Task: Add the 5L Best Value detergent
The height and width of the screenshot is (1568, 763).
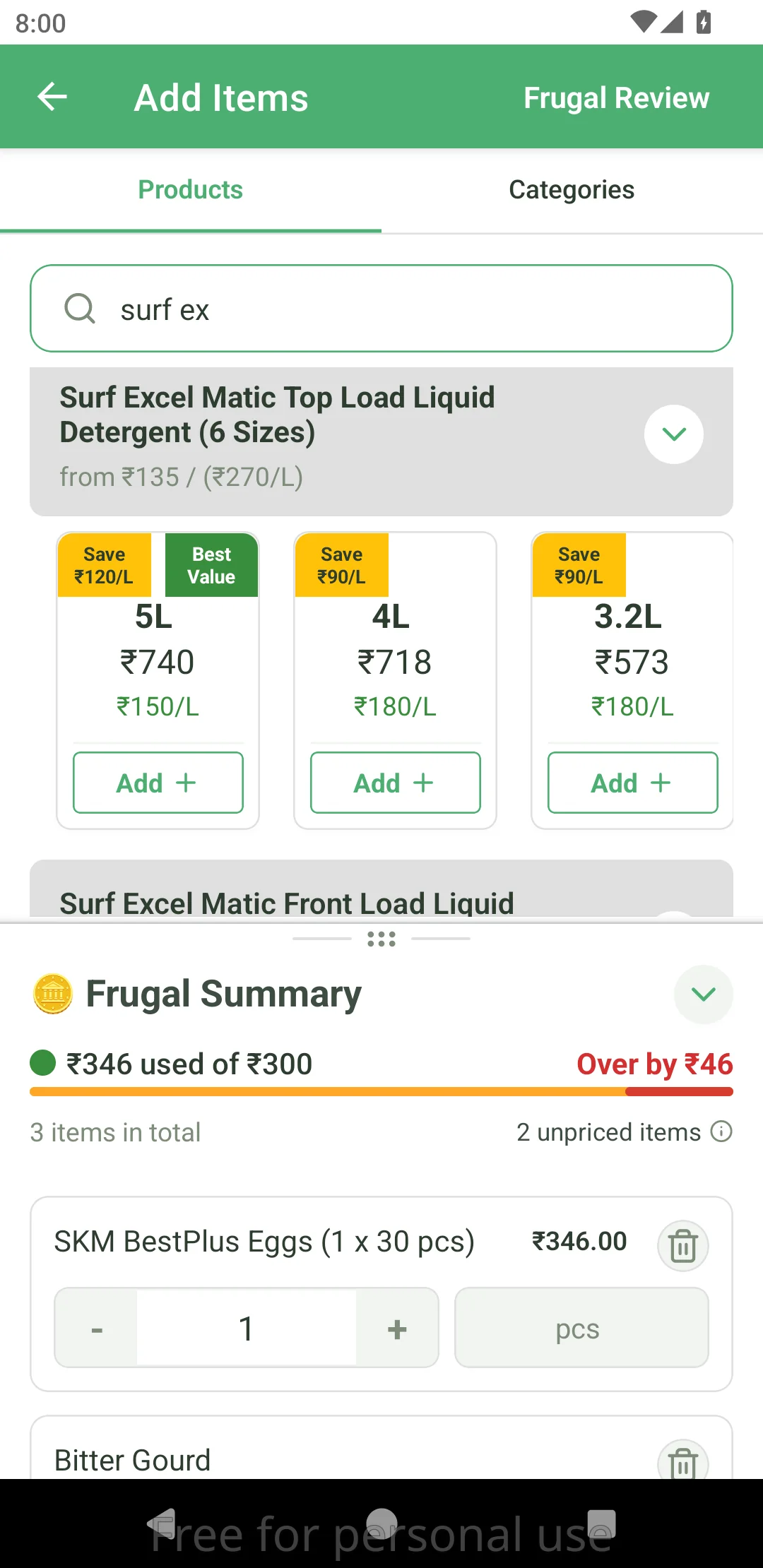Action: [158, 782]
